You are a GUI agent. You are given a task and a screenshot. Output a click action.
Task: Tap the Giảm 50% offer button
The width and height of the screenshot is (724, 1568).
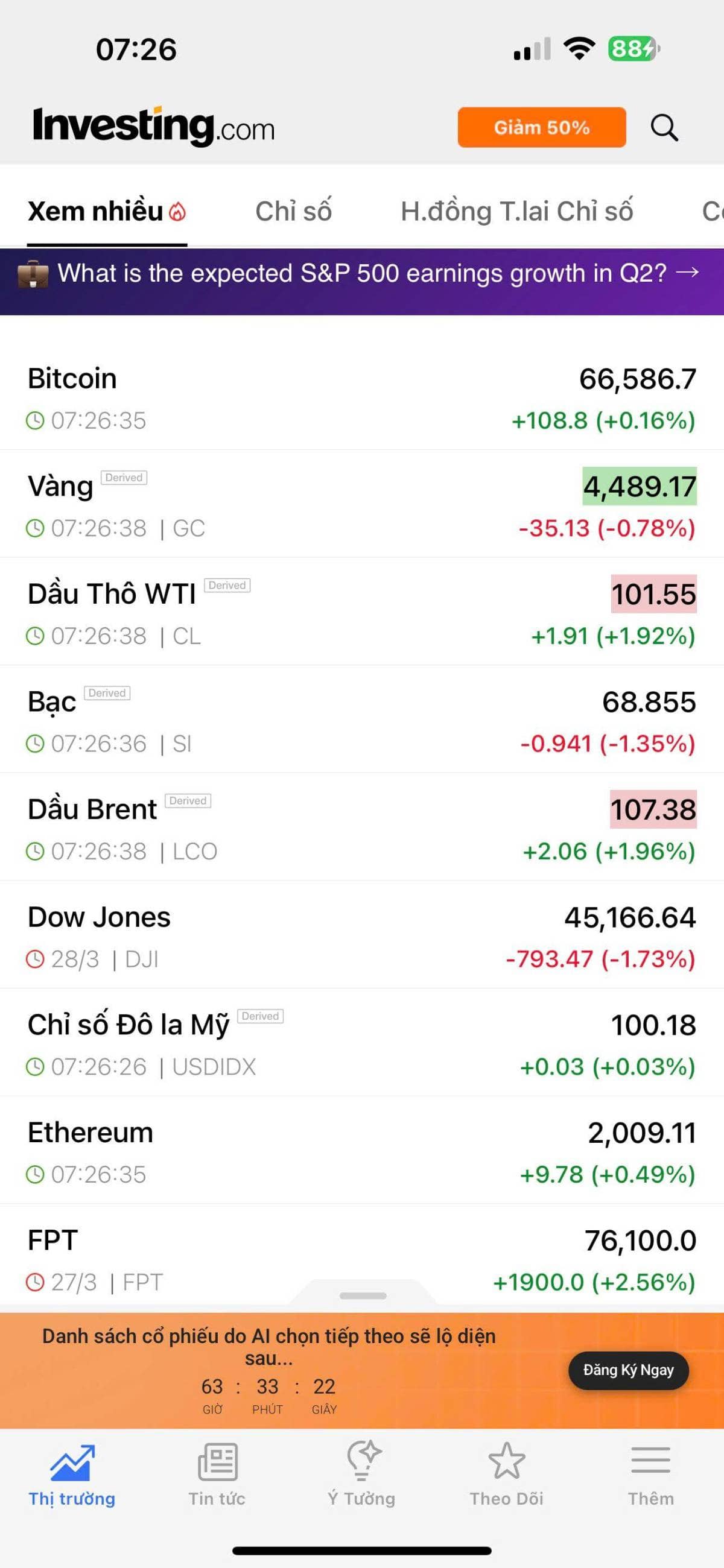pos(541,127)
